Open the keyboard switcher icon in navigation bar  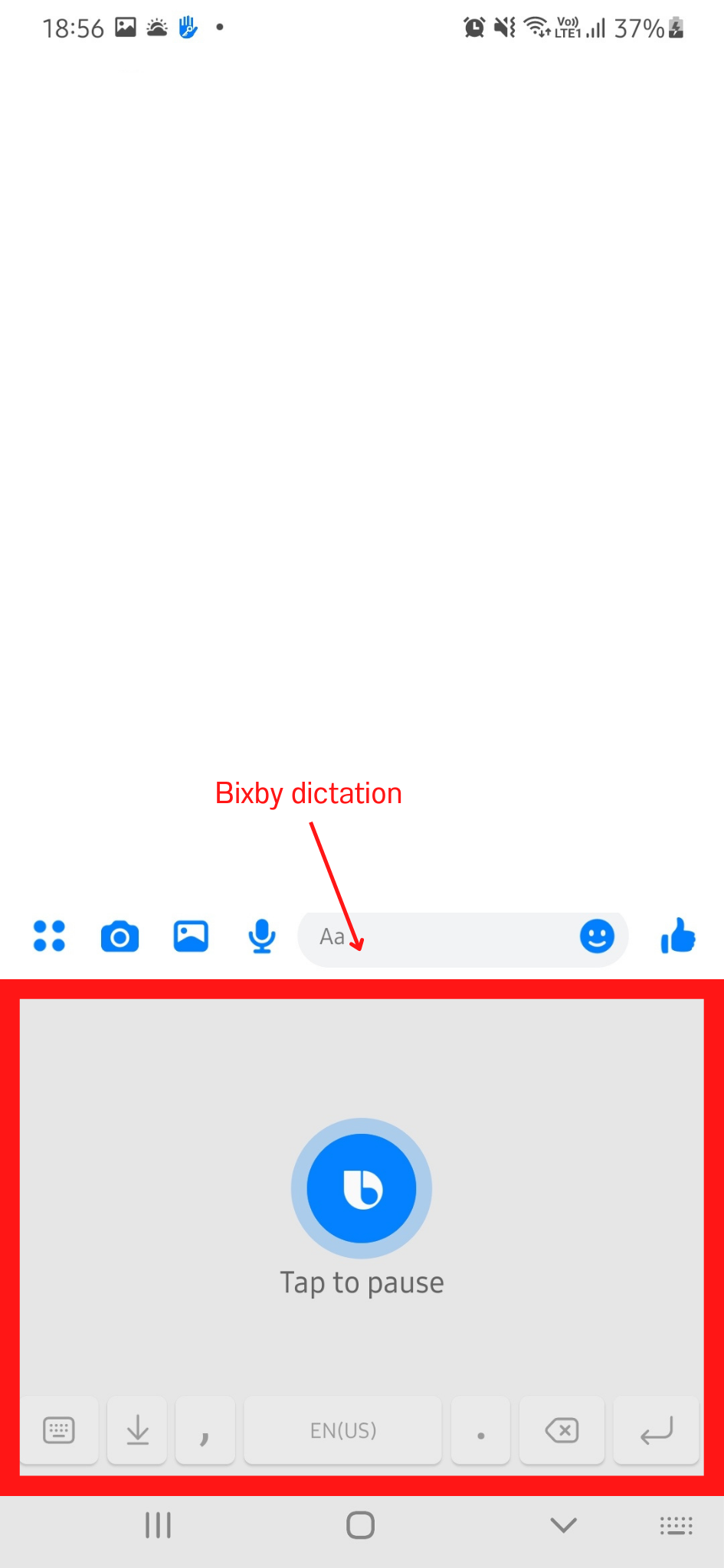pos(676,1525)
